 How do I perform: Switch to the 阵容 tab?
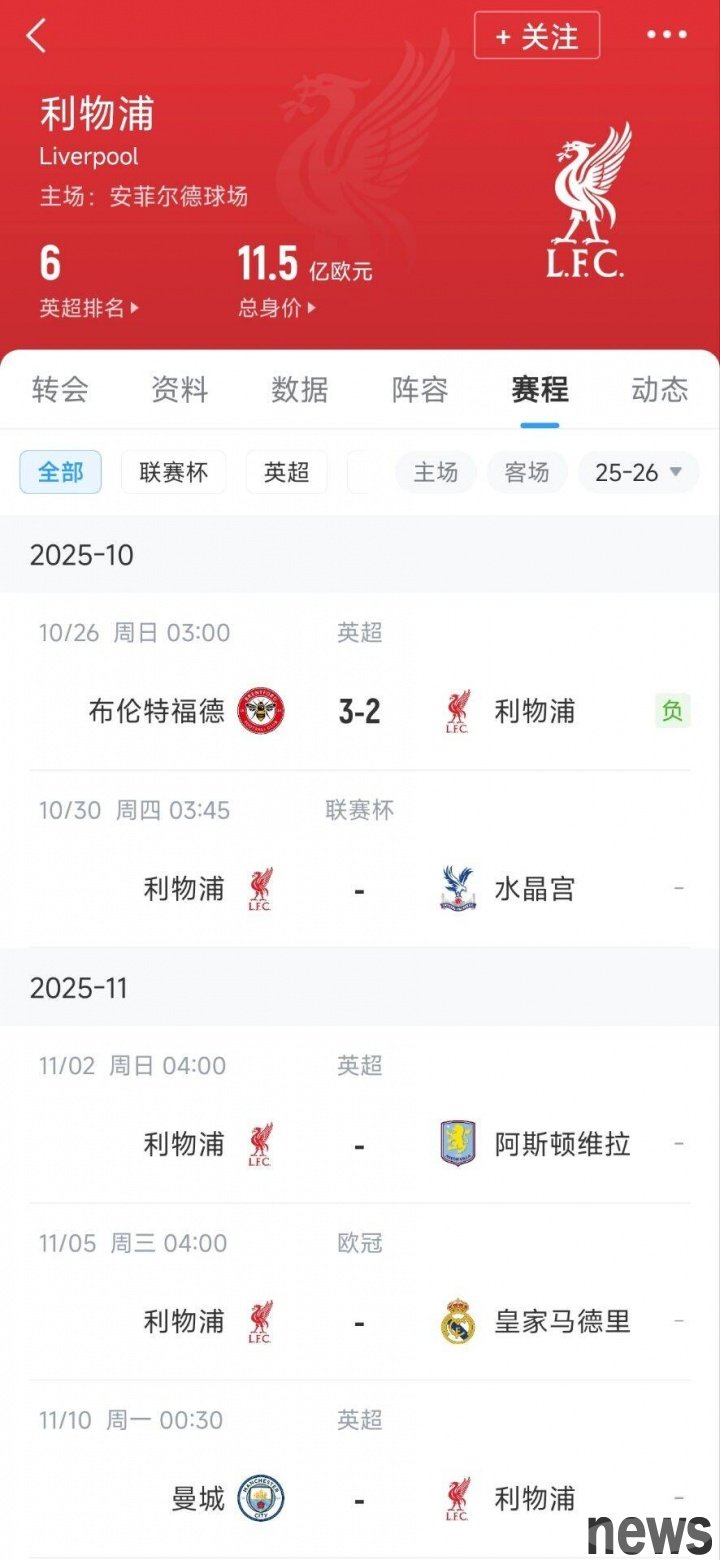coord(420,389)
